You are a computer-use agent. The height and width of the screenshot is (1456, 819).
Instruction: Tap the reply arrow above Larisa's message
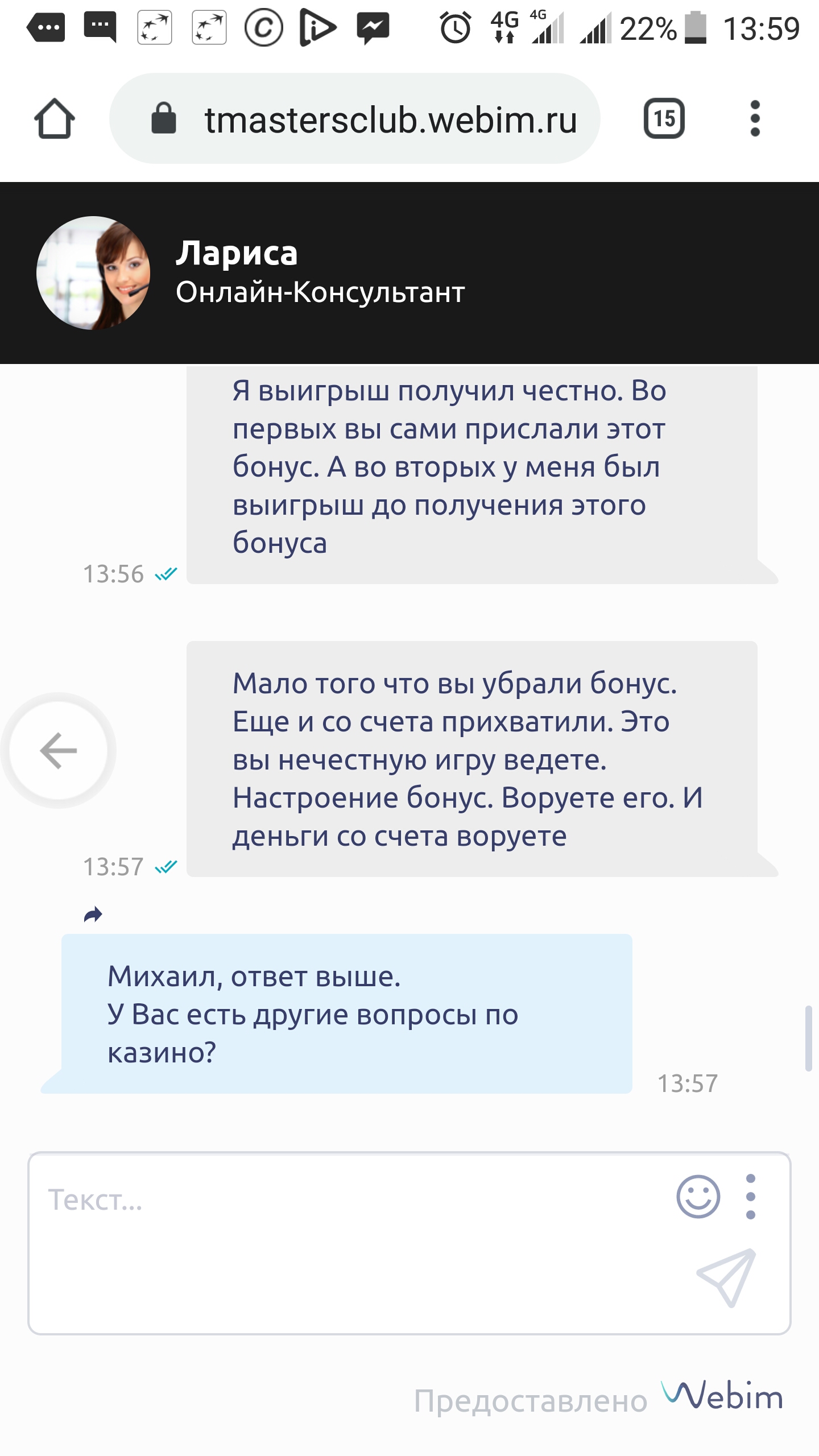coord(93,914)
